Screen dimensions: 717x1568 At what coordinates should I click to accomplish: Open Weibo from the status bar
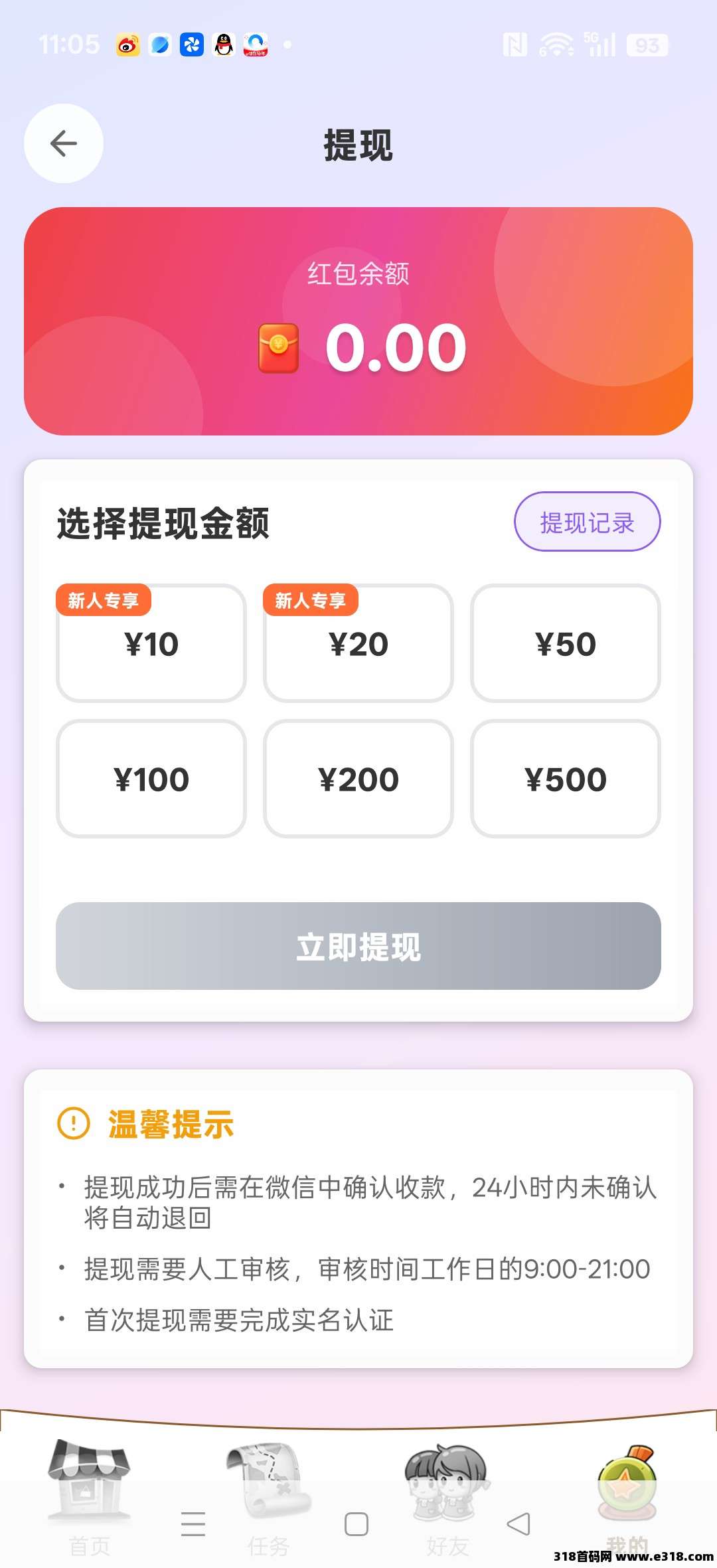(x=126, y=44)
